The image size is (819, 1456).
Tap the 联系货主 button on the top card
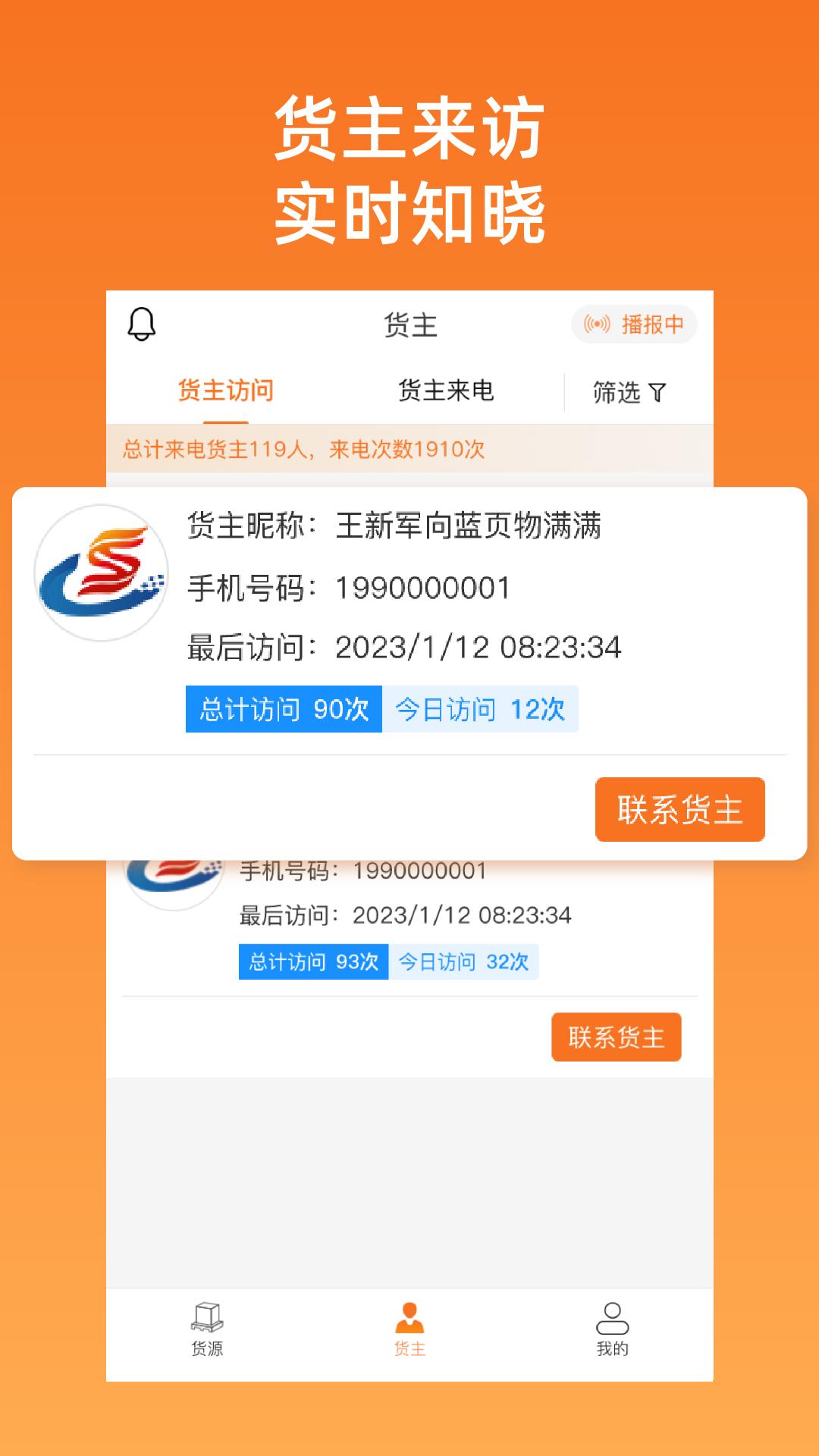[679, 810]
